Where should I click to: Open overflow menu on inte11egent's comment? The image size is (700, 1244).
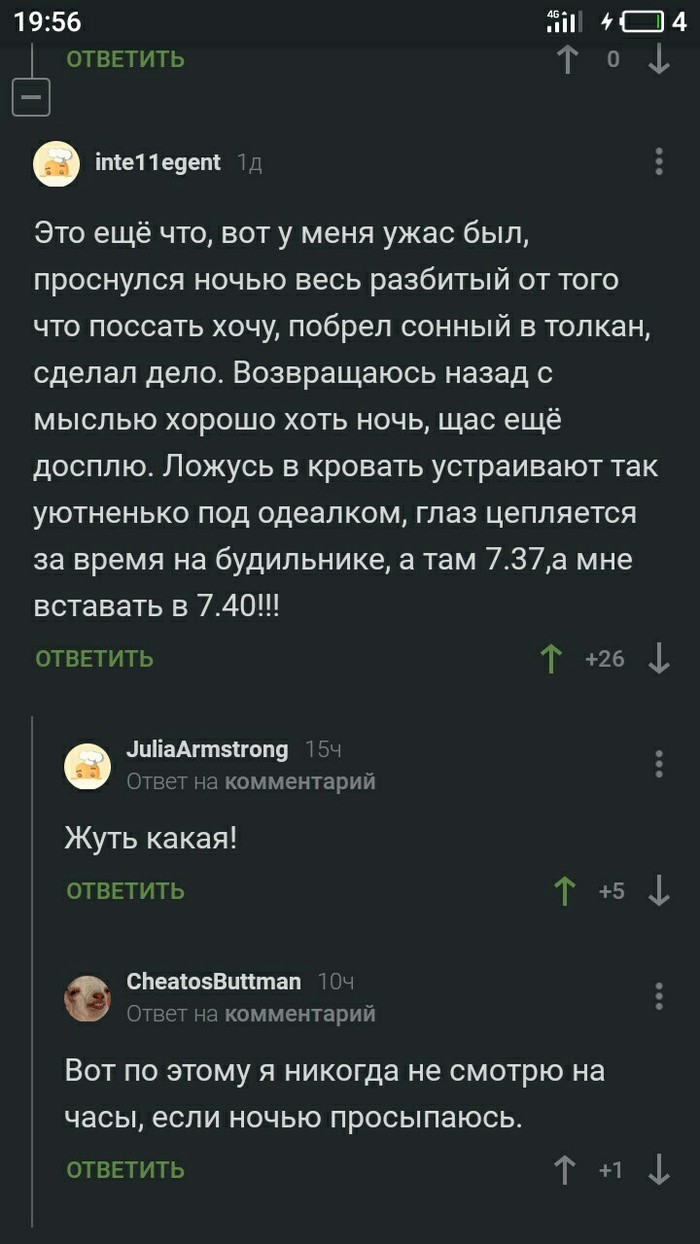pos(659,162)
